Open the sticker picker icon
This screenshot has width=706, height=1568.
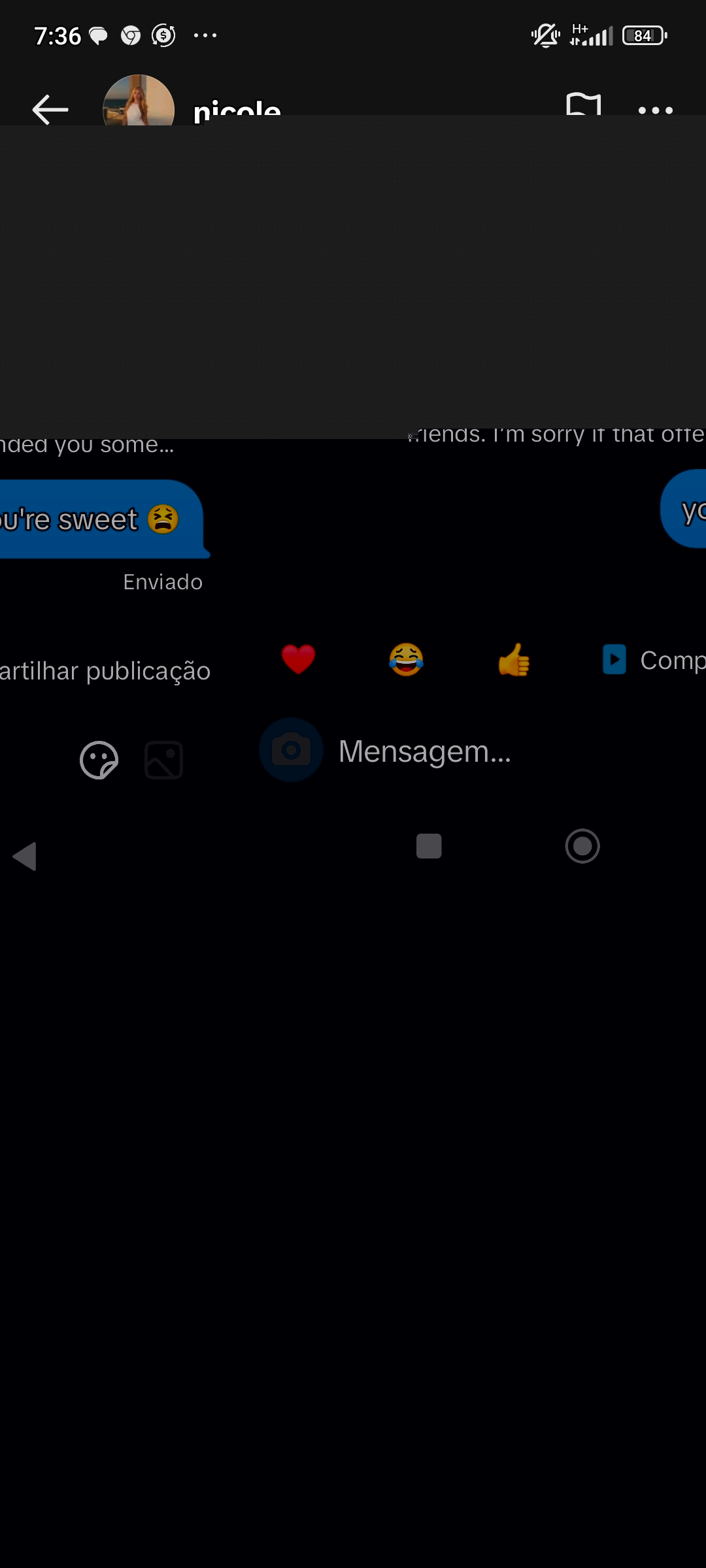click(99, 760)
